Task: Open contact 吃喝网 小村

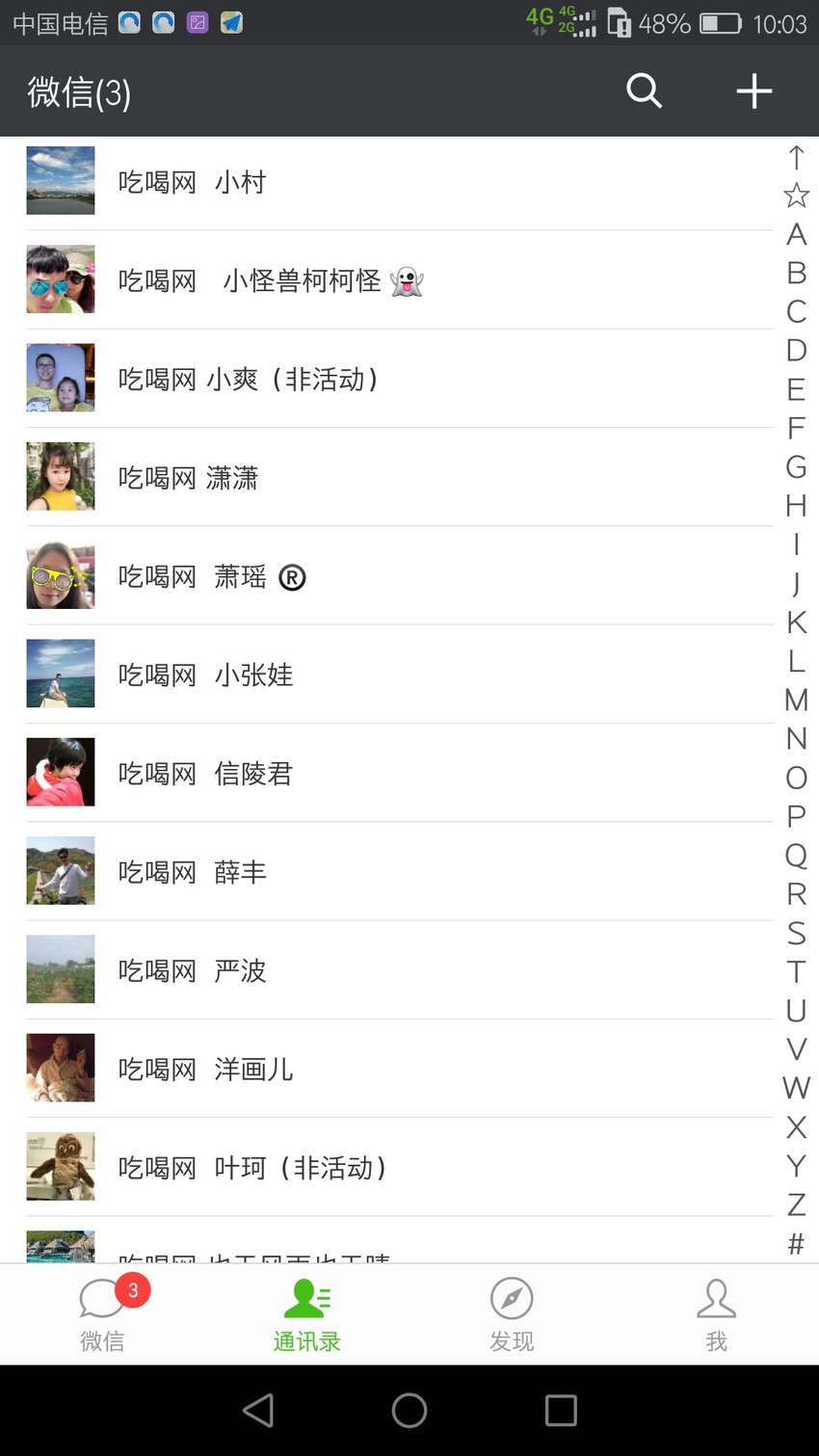Action: [x=399, y=181]
